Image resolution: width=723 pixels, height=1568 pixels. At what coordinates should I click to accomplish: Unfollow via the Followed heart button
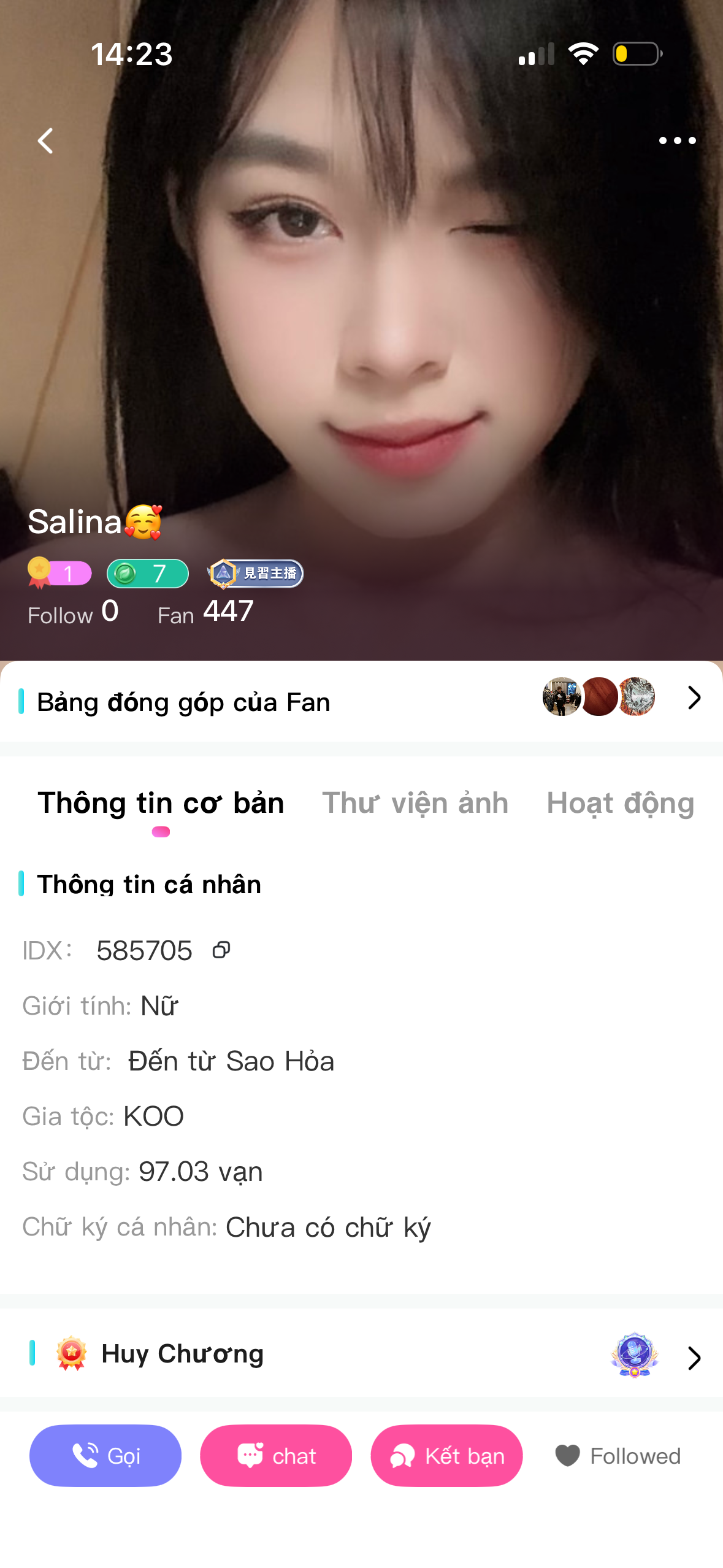[x=618, y=1455]
